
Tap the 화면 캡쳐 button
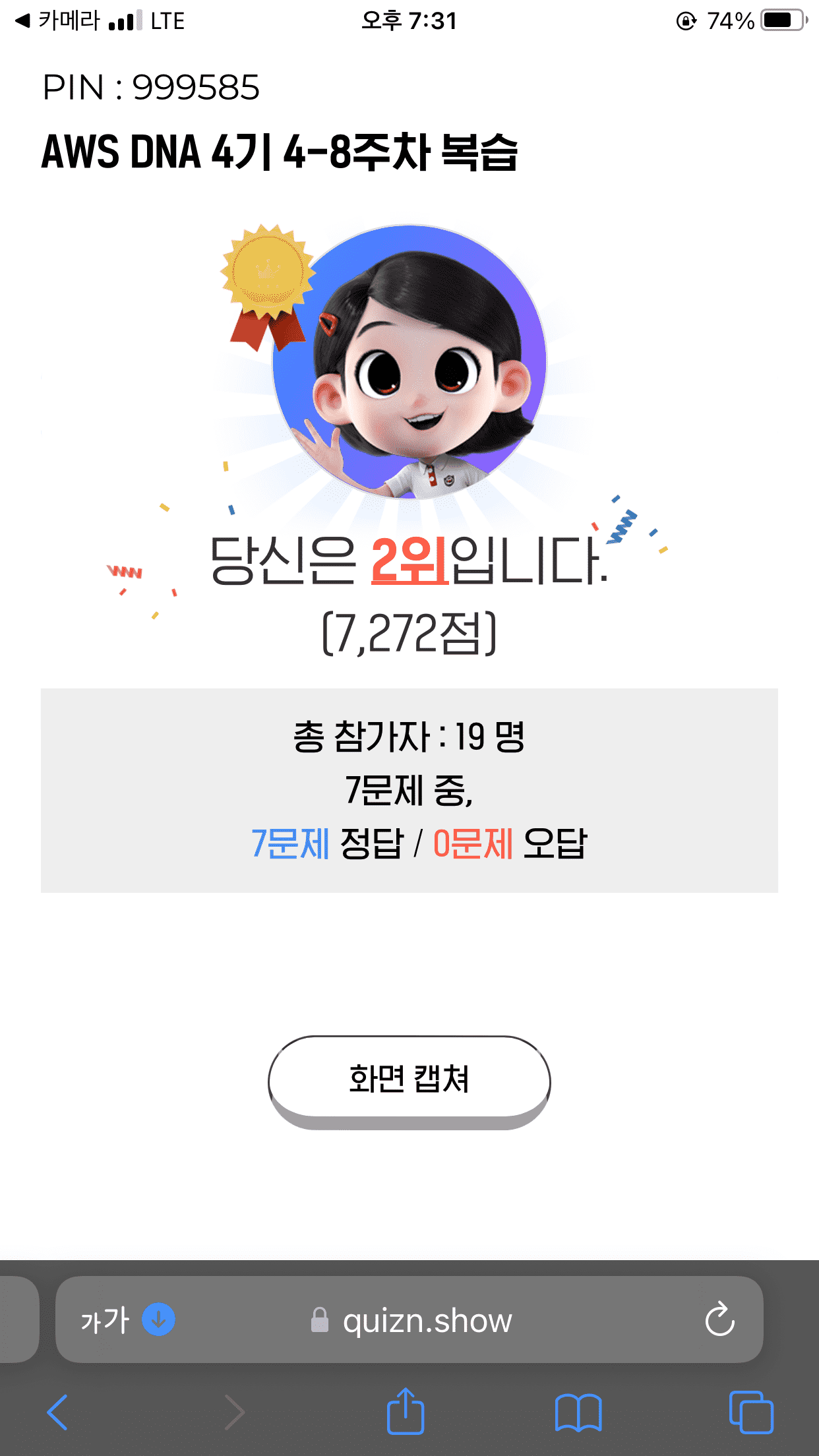[x=409, y=1079]
